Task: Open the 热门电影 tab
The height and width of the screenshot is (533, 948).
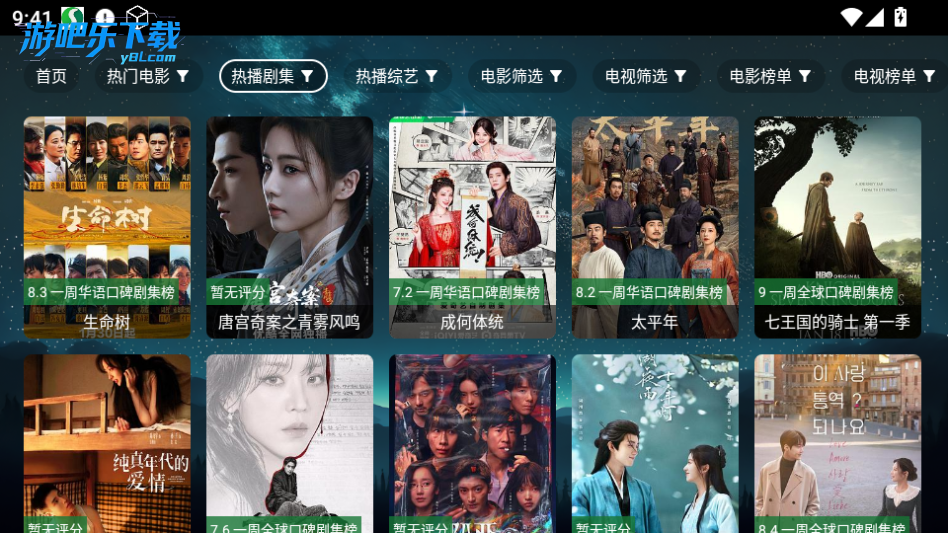Action: [148, 76]
